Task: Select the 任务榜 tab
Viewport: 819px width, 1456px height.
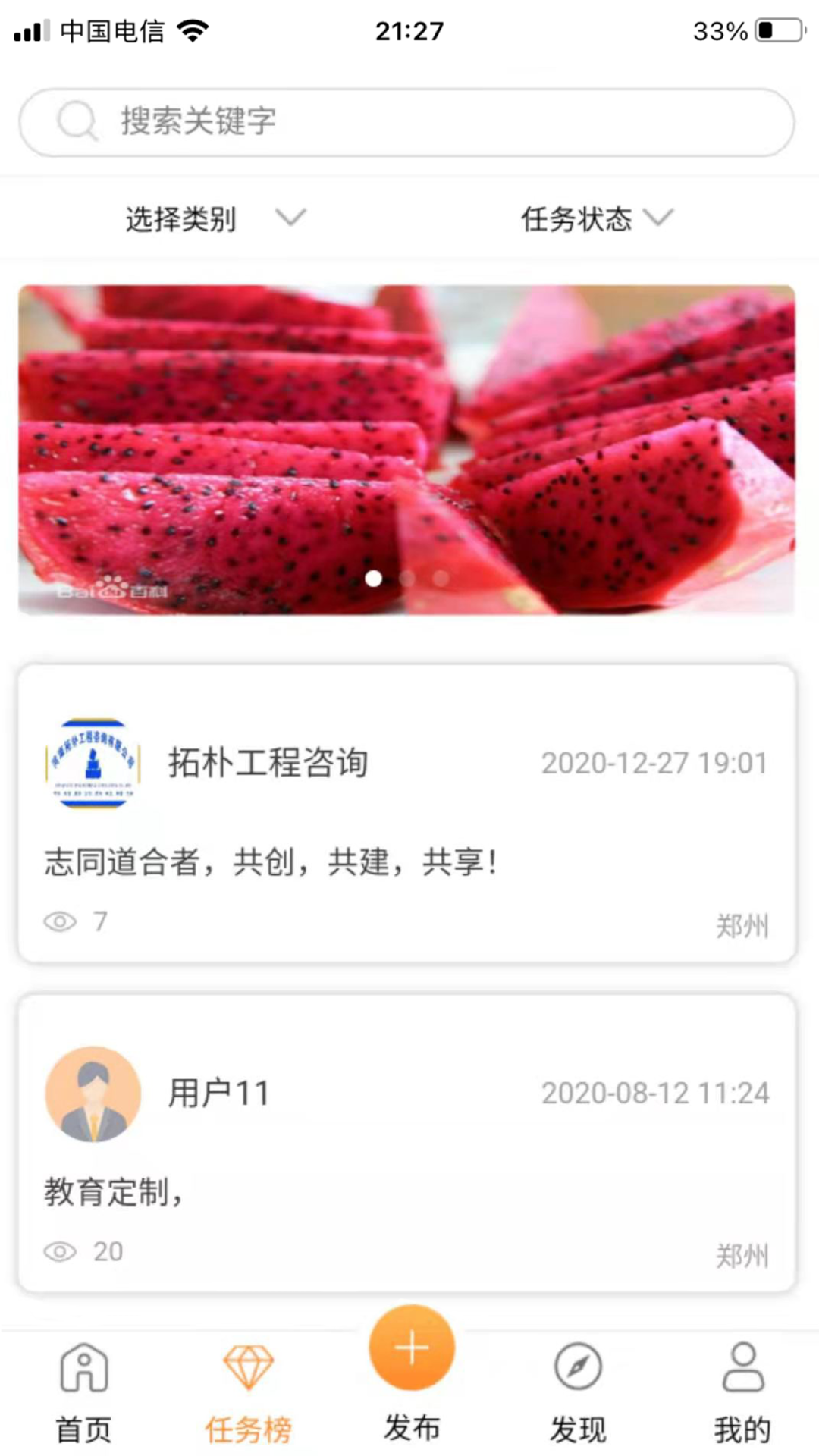Action: (248, 1392)
